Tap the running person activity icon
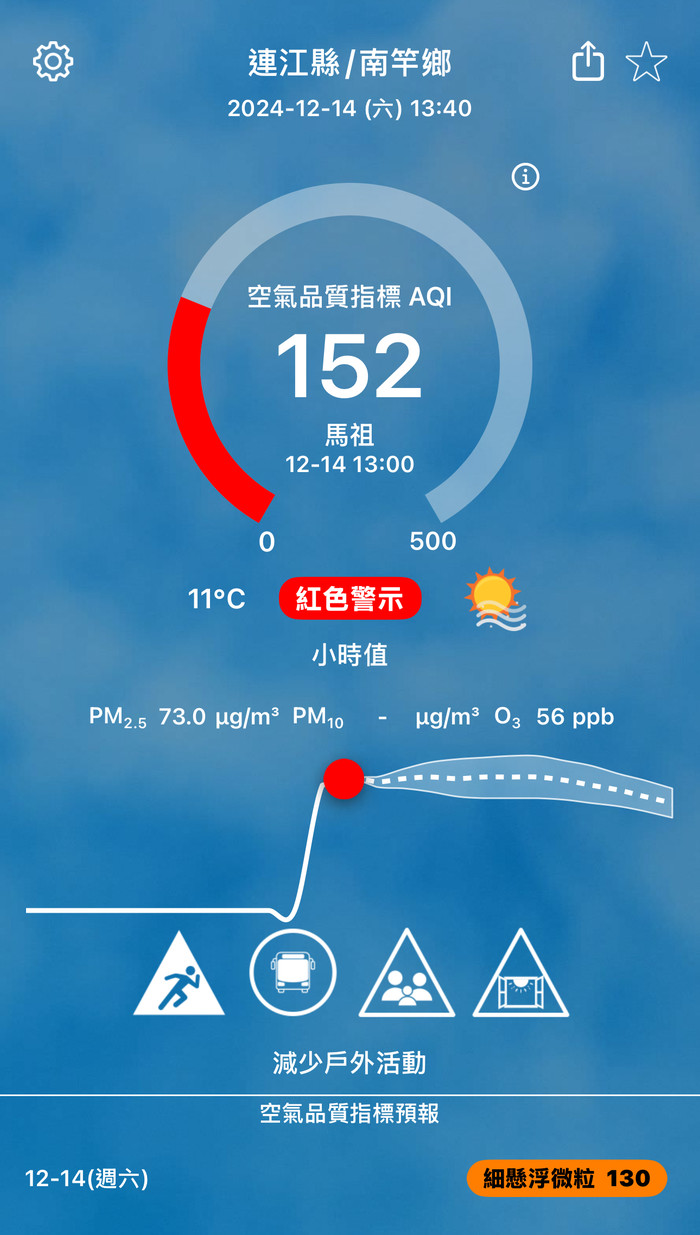 coord(179,973)
